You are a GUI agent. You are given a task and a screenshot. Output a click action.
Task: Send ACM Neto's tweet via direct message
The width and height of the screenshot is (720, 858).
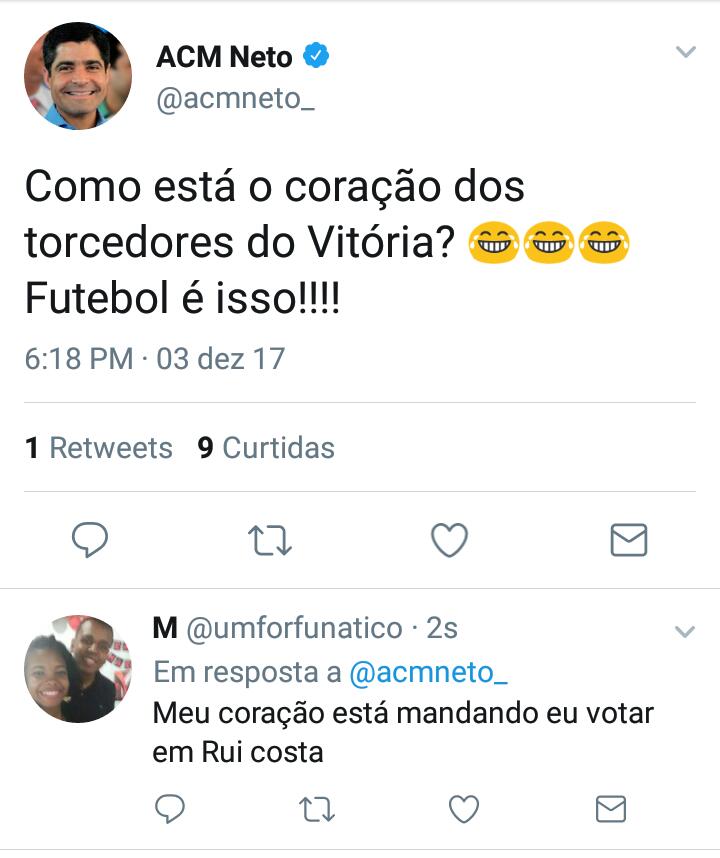(629, 540)
